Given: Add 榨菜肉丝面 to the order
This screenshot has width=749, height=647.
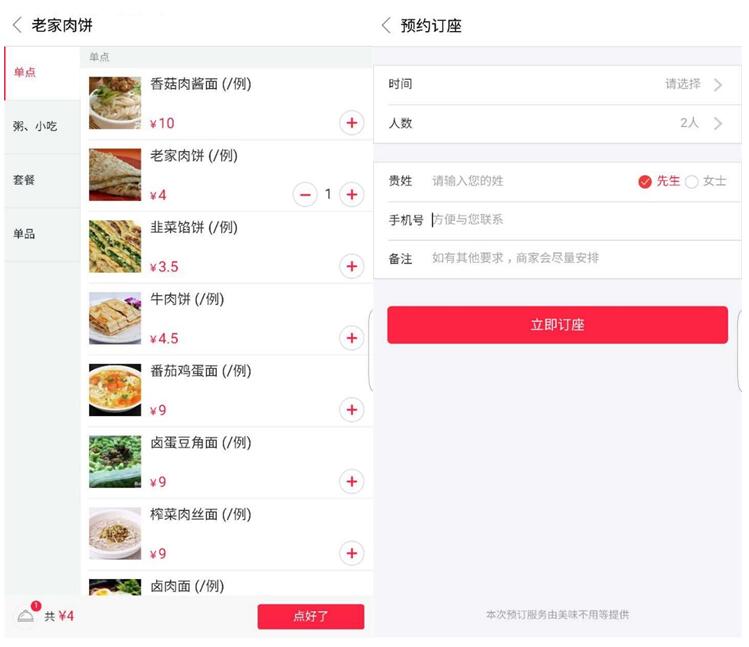Looking at the screenshot, I should tap(352, 553).
